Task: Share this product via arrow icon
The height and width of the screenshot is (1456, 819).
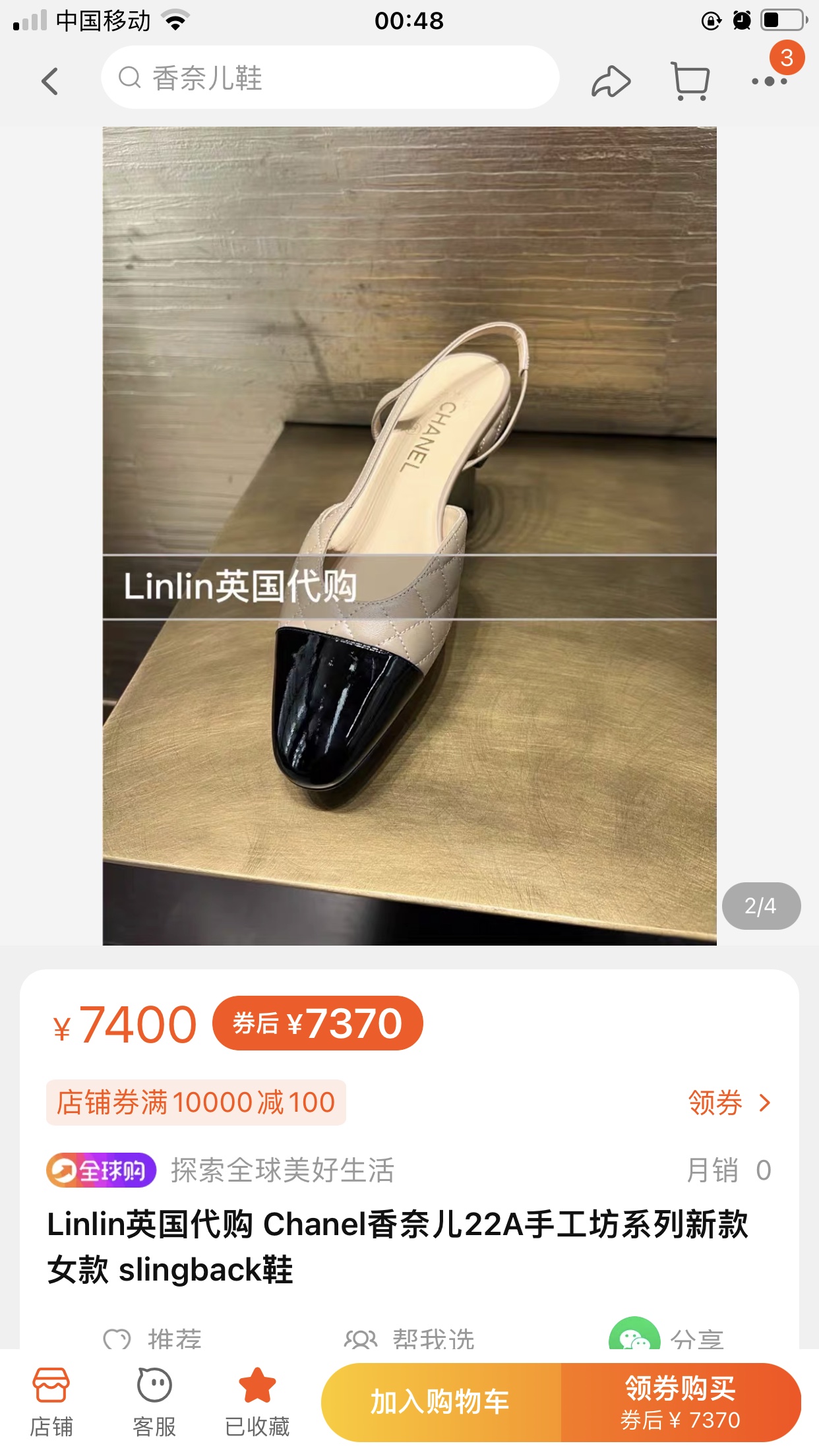Action: coord(611,81)
